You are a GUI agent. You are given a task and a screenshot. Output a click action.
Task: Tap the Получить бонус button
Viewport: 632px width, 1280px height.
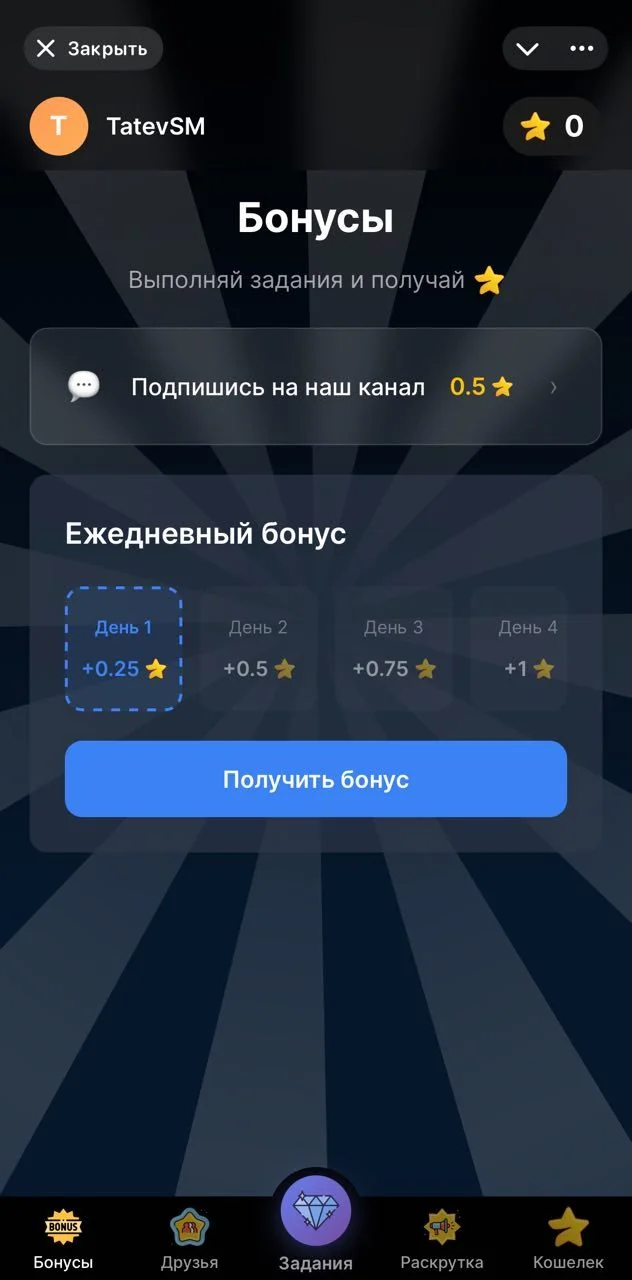316,779
